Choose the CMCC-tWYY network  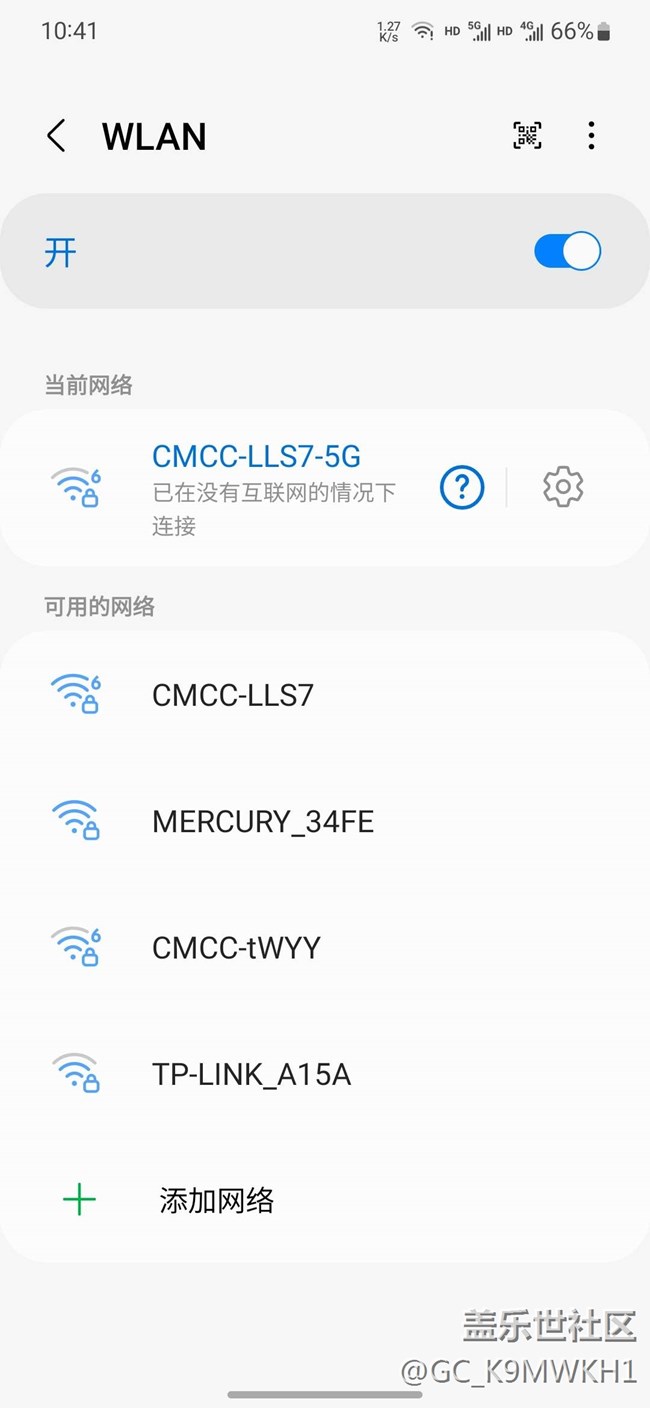click(325, 947)
